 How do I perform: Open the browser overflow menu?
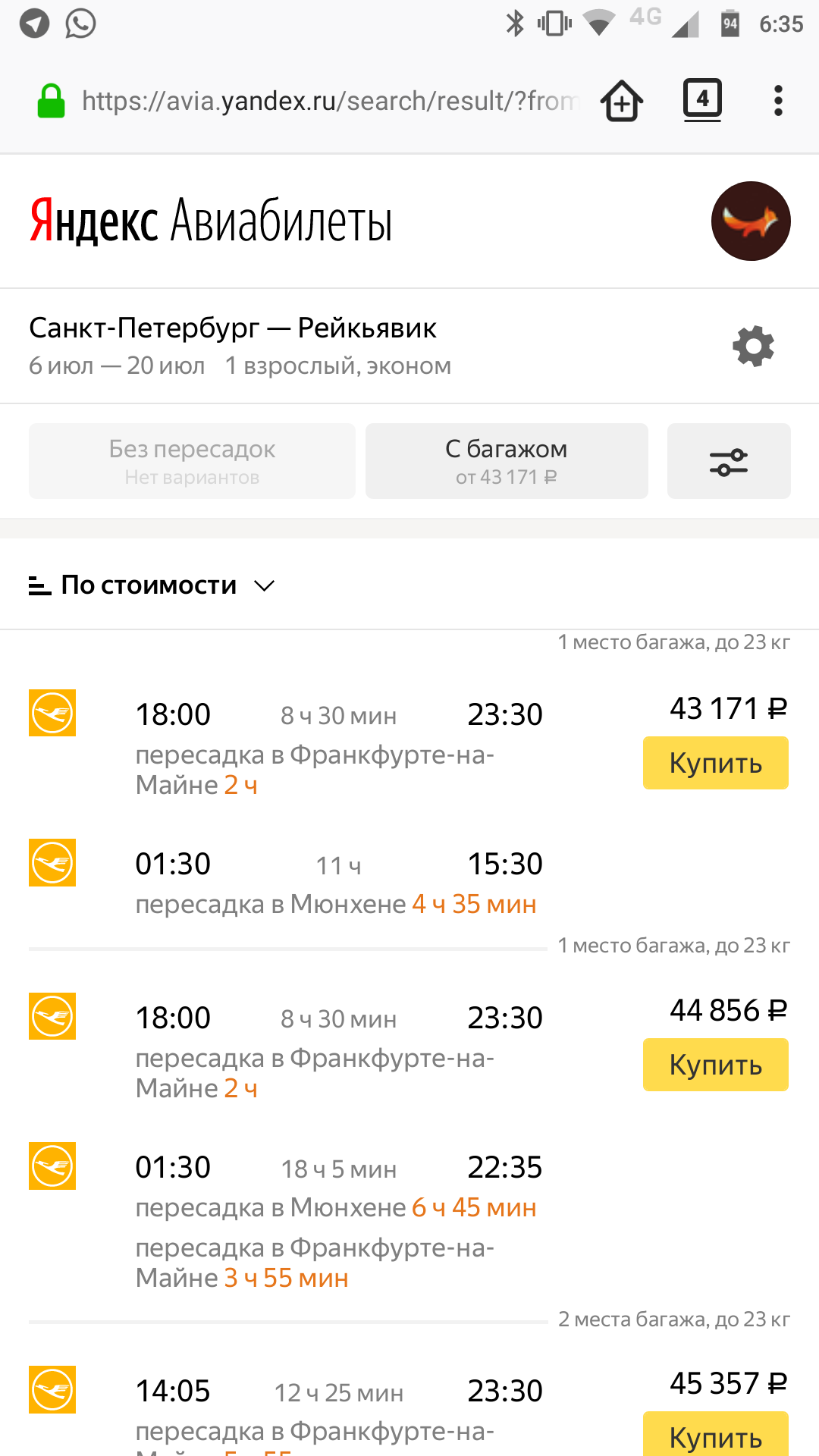click(778, 101)
